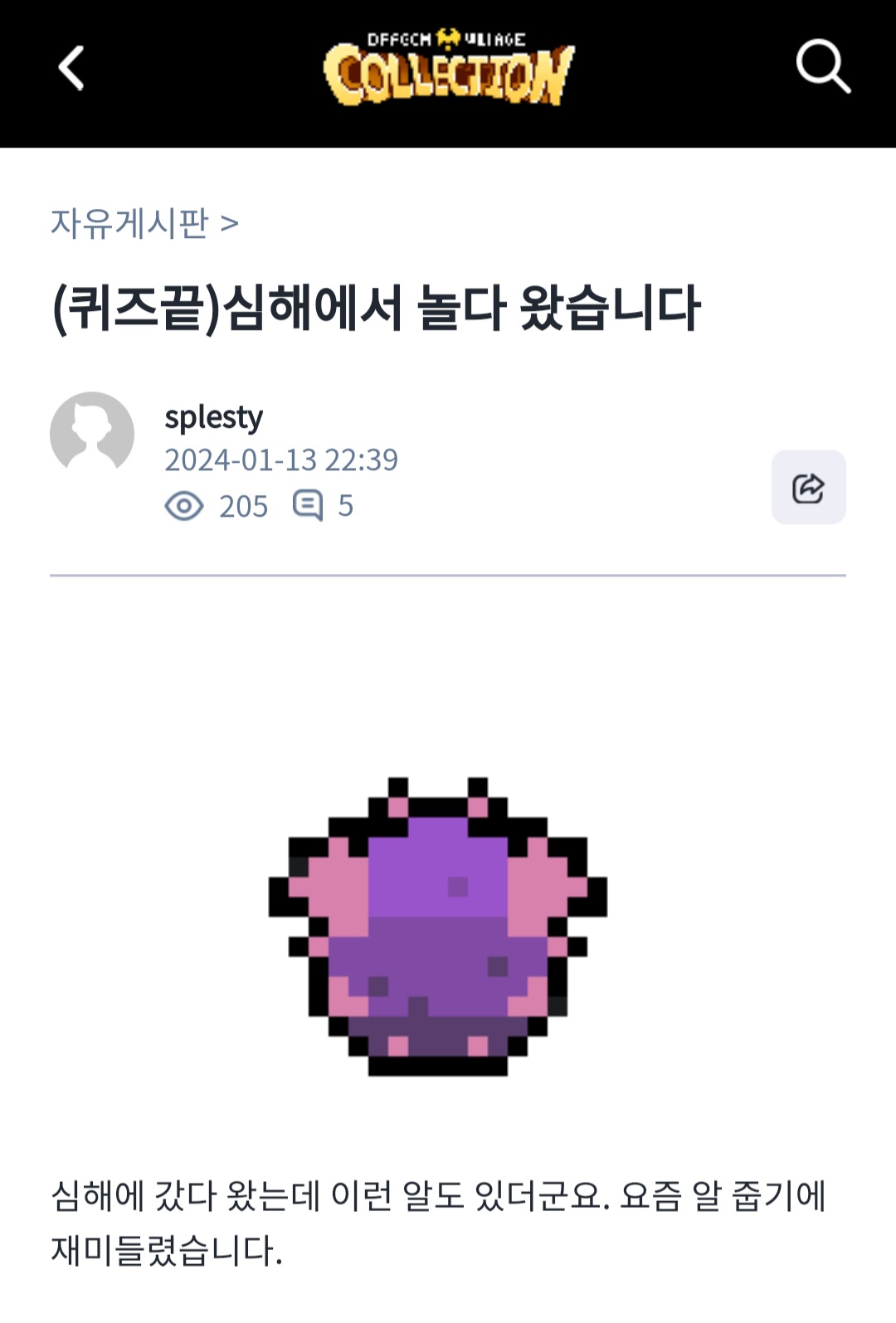The image size is (896, 1323).
Task: View splesty's profile picture
Action: (92, 434)
